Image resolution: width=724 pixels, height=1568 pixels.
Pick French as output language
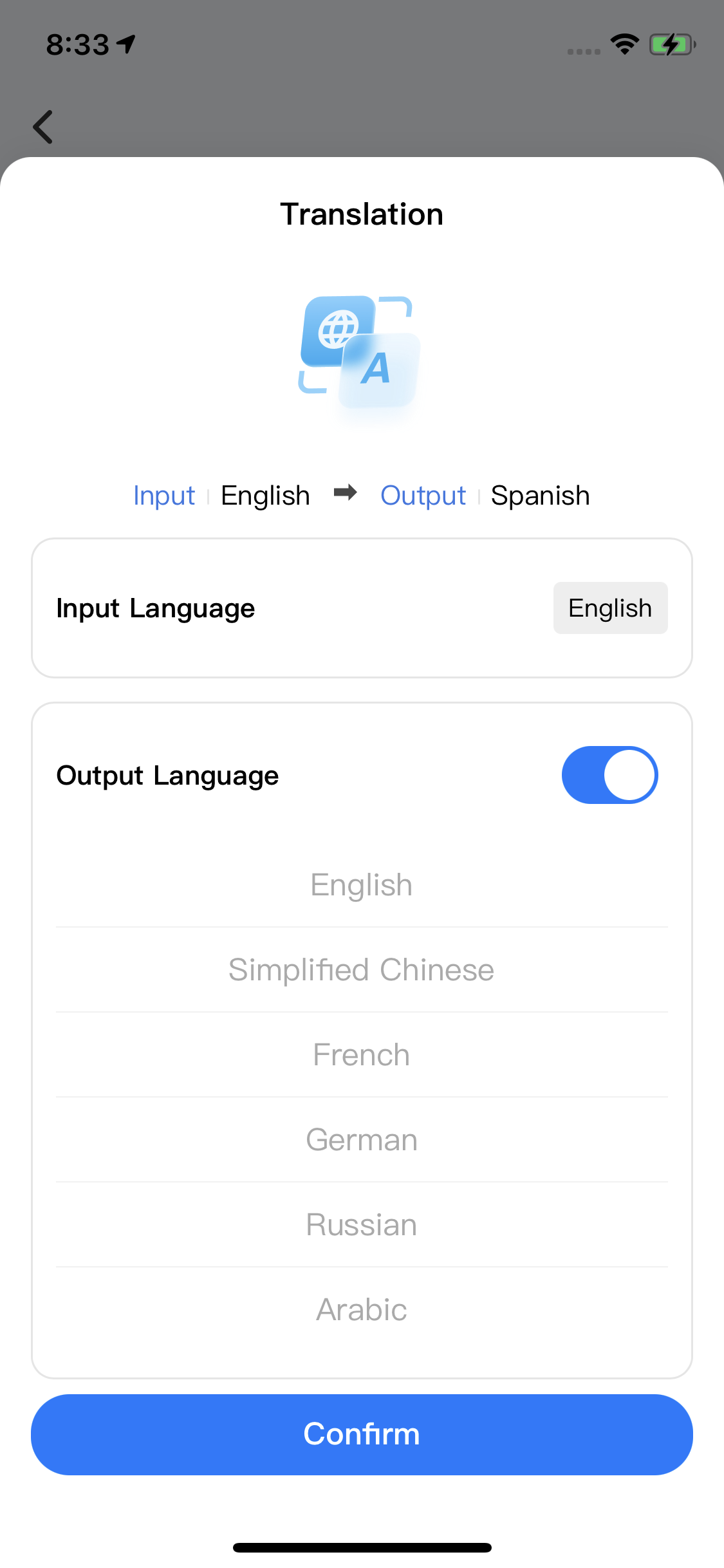(362, 1055)
